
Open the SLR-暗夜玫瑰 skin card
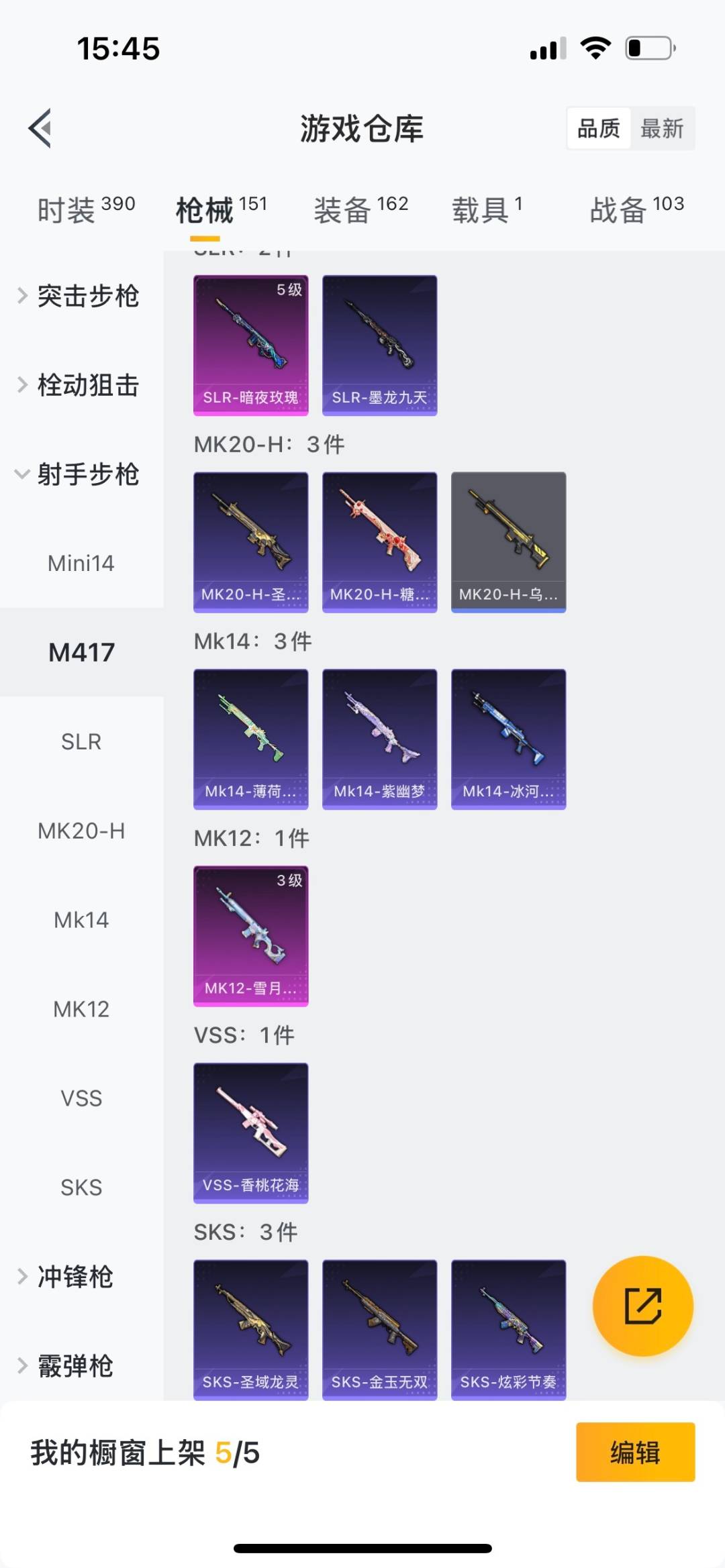tap(251, 345)
